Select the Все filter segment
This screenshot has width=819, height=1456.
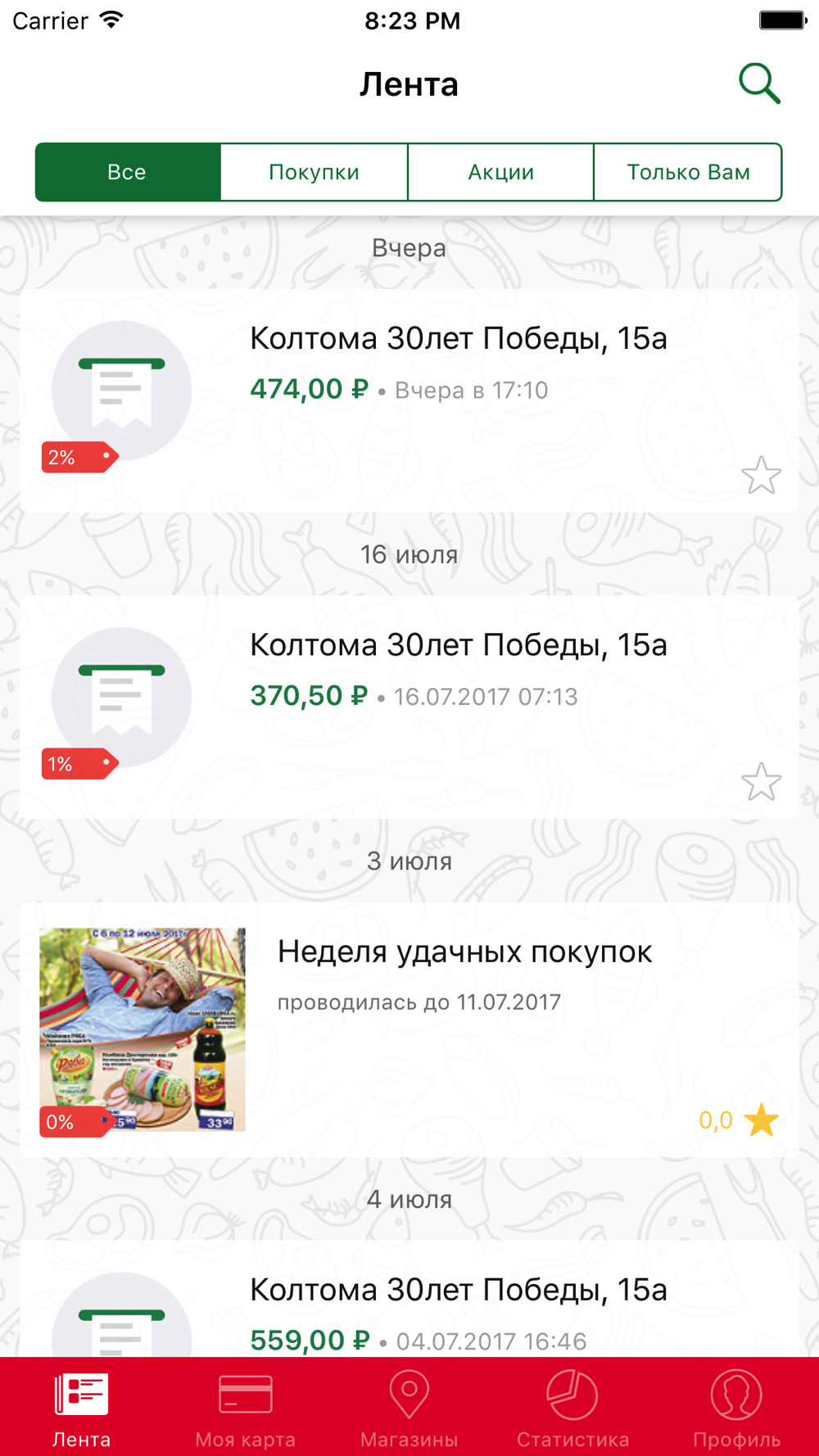click(x=128, y=172)
